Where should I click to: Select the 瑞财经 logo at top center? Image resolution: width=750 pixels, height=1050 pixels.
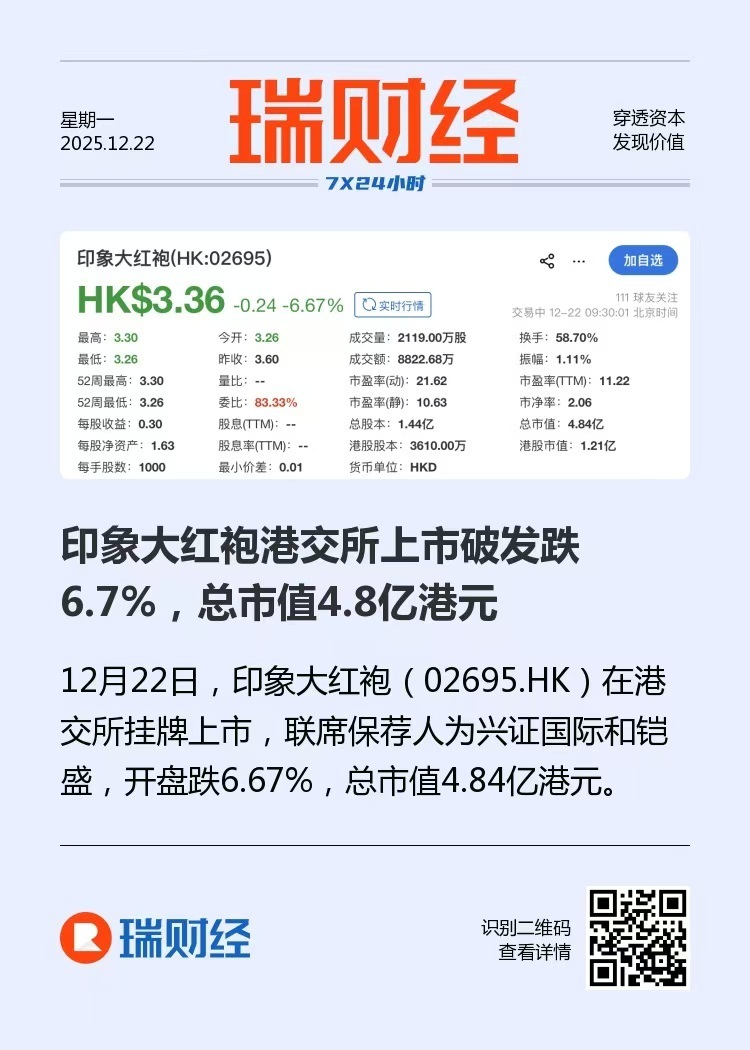pos(375,120)
